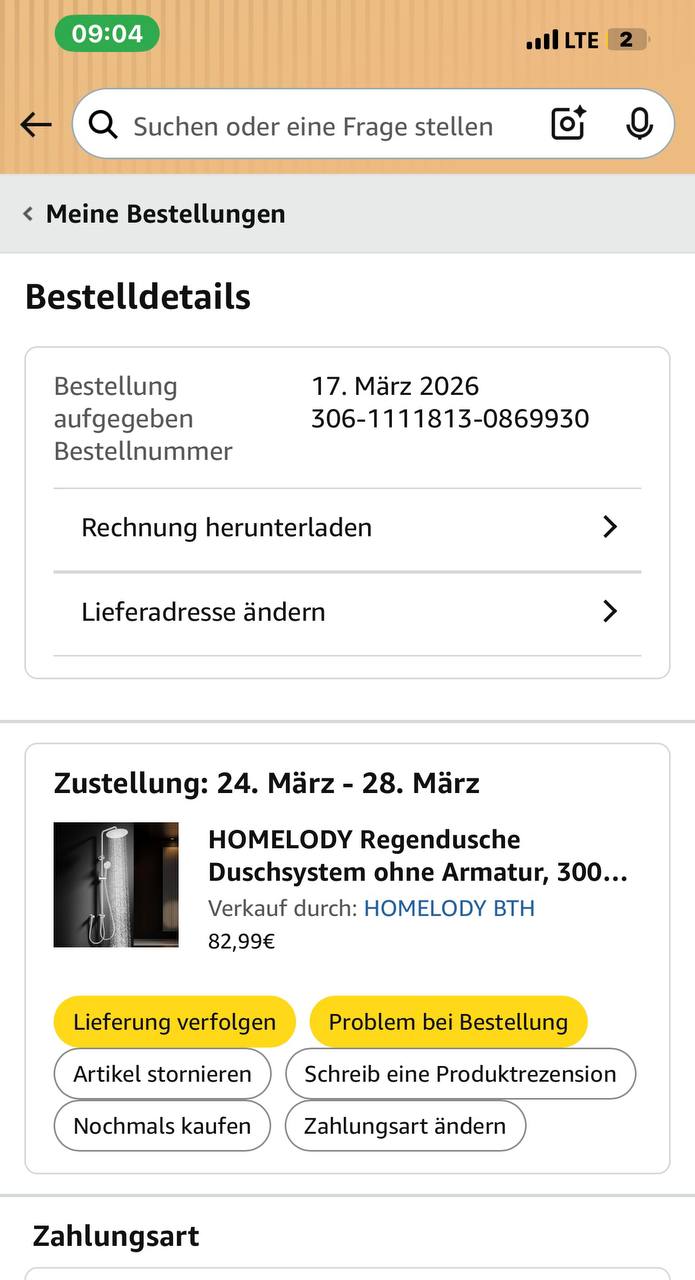Tap Lieferung verfolgen
This screenshot has width=695, height=1280.
coord(174,1022)
